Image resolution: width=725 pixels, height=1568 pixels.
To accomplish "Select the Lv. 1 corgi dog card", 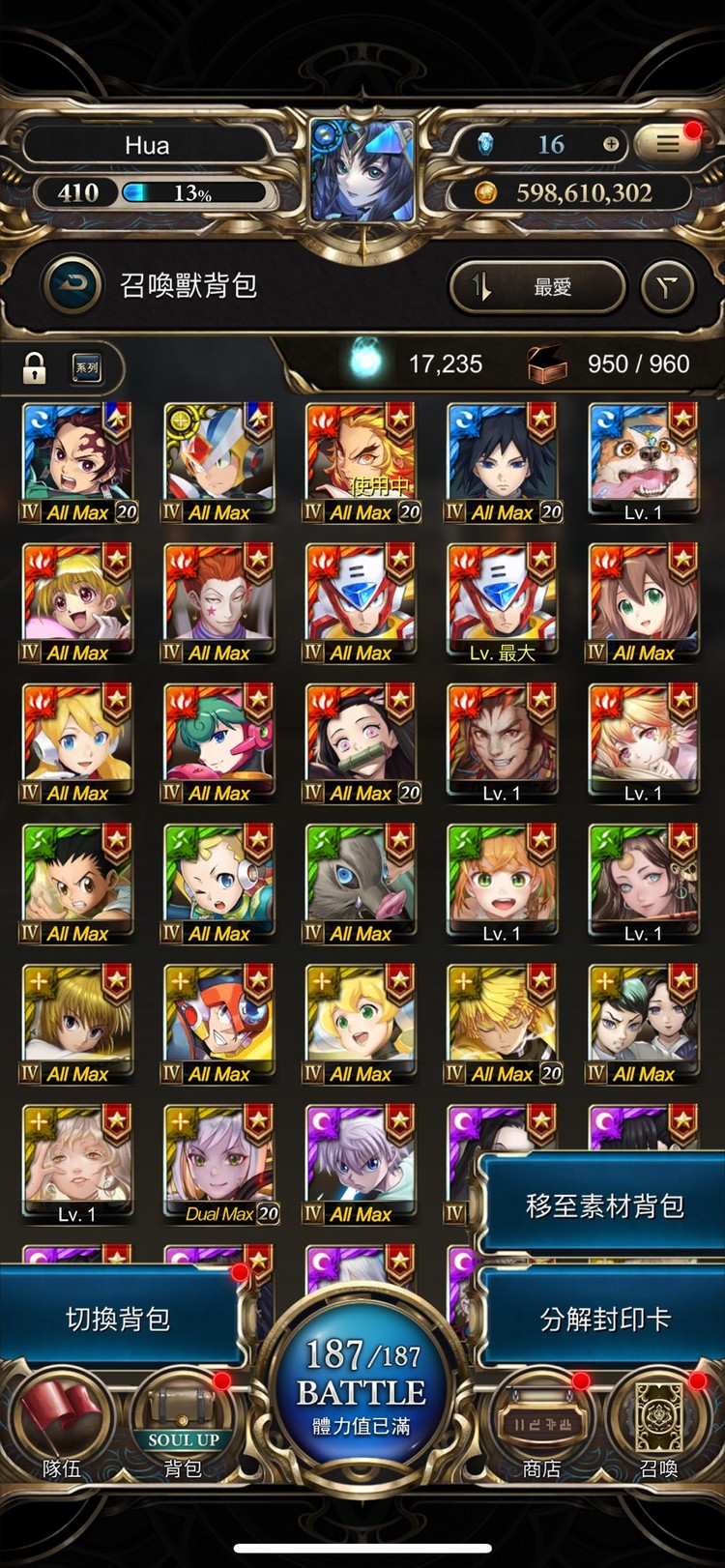I will pos(644,461).
